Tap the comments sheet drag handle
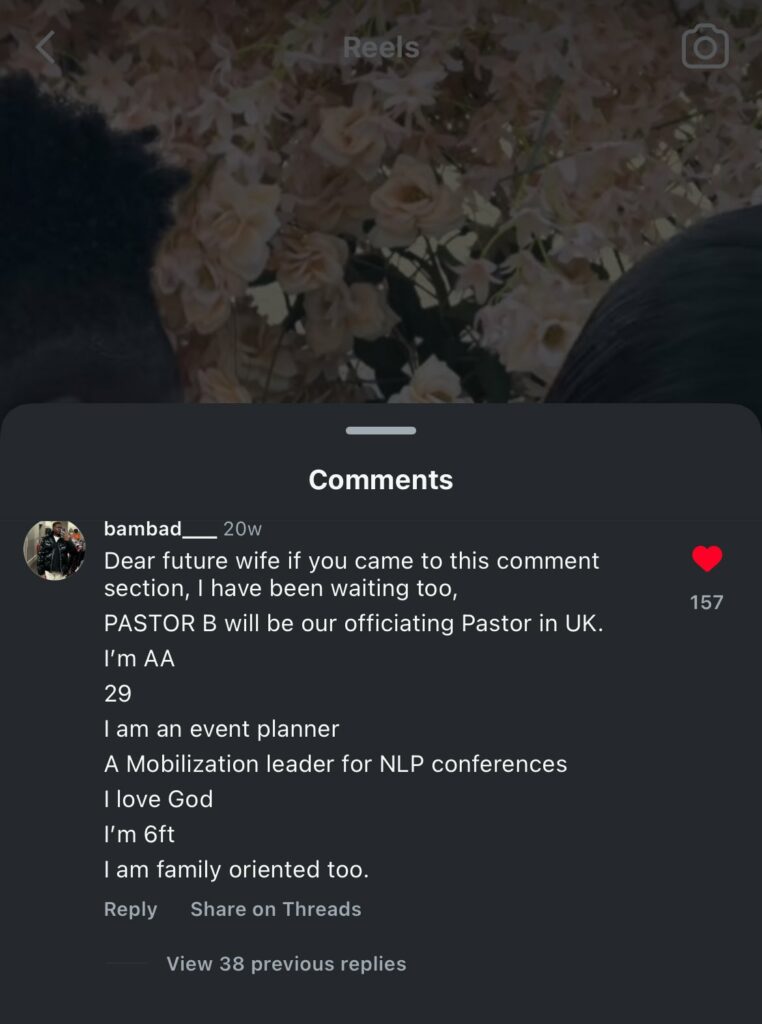The width and height of the screenshot is (762, 1024). (x=381, y=431)
